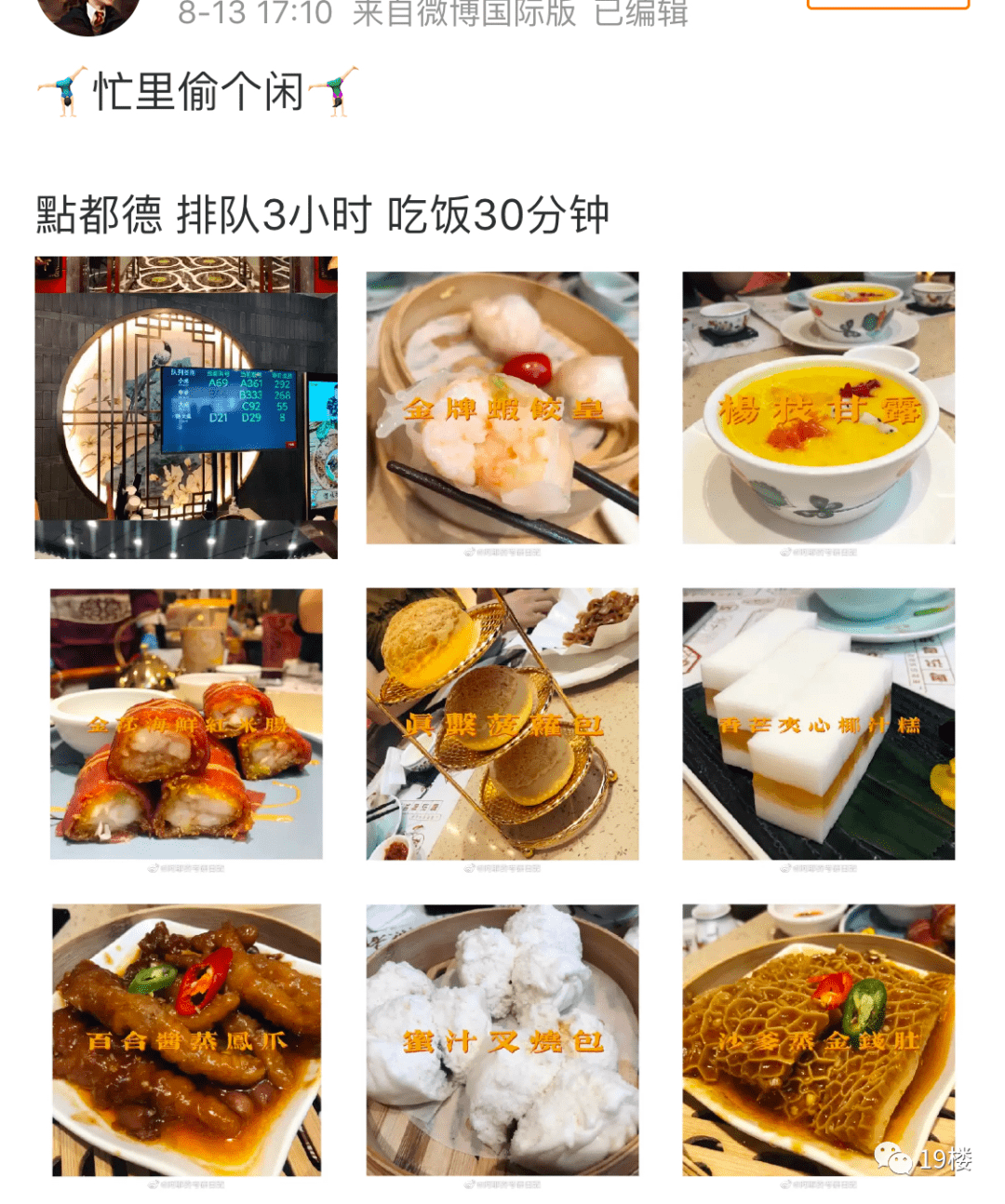Enlarge the 百合醬蒸鳳爪 chicken feet photo
The height and width of the screenshot is (1204, 1005).
click(x=186, y=1040)
